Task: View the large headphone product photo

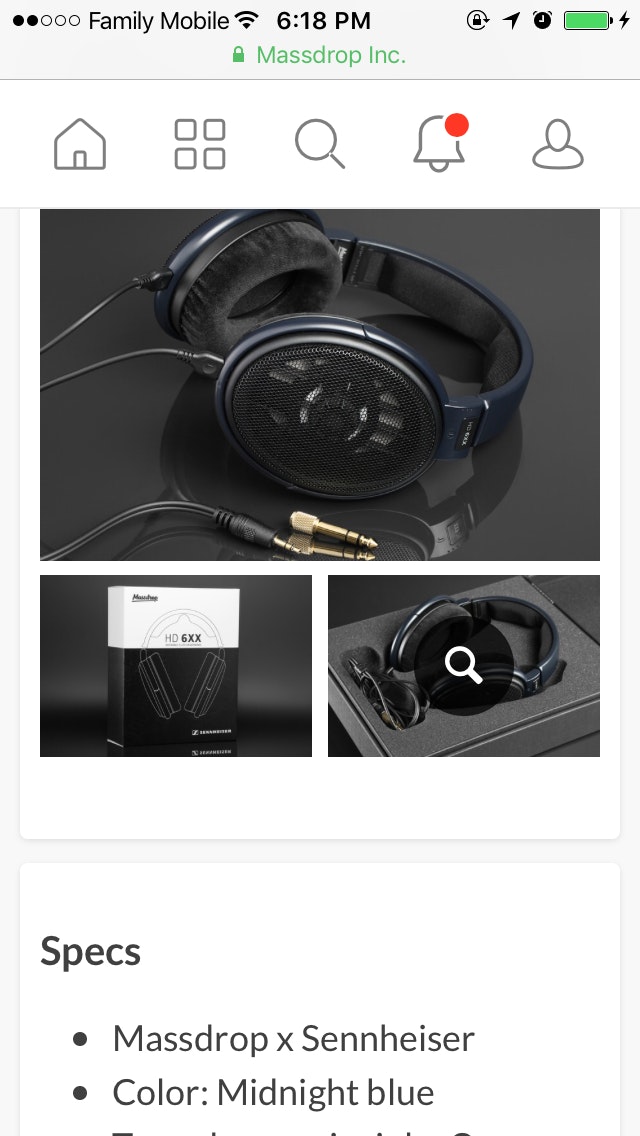Action: [x=320, y=385]
